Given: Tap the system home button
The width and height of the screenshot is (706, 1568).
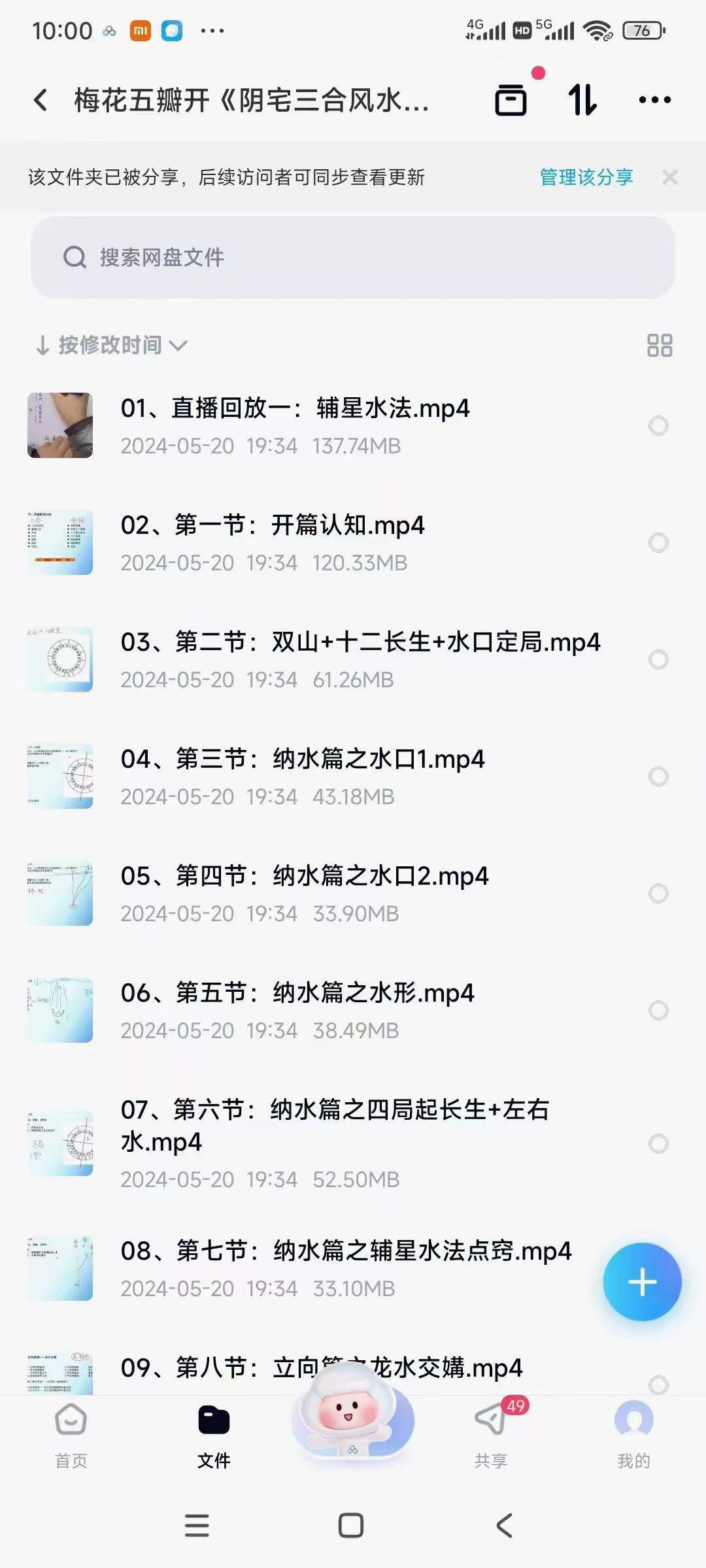Looking at the screenshot, I should pyautogui.click(x=351, y=1526).
